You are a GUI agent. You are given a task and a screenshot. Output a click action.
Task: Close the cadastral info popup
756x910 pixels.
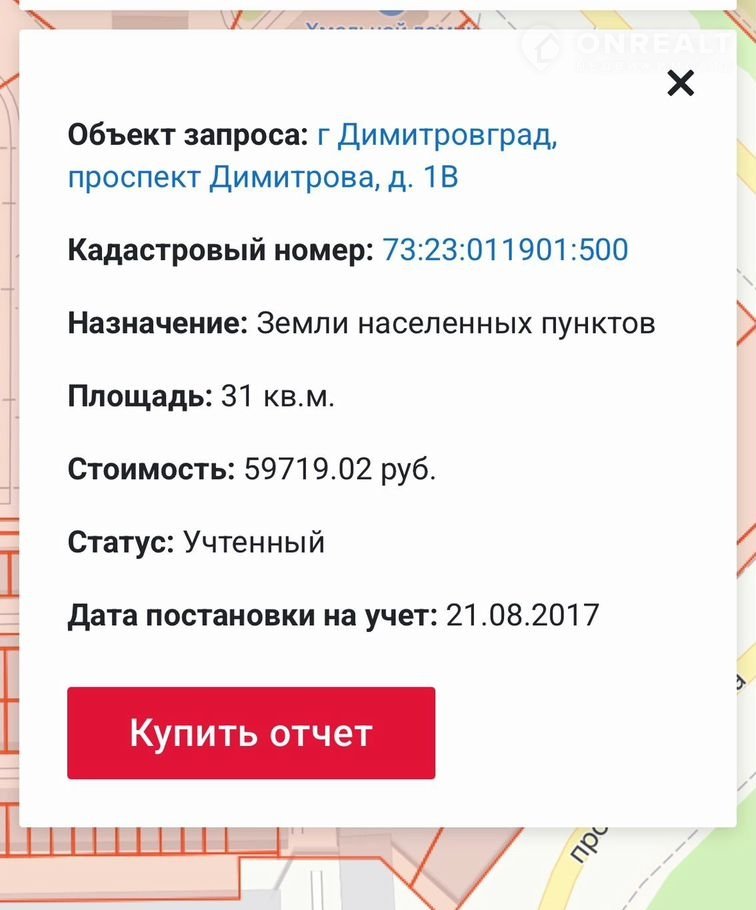680,83
